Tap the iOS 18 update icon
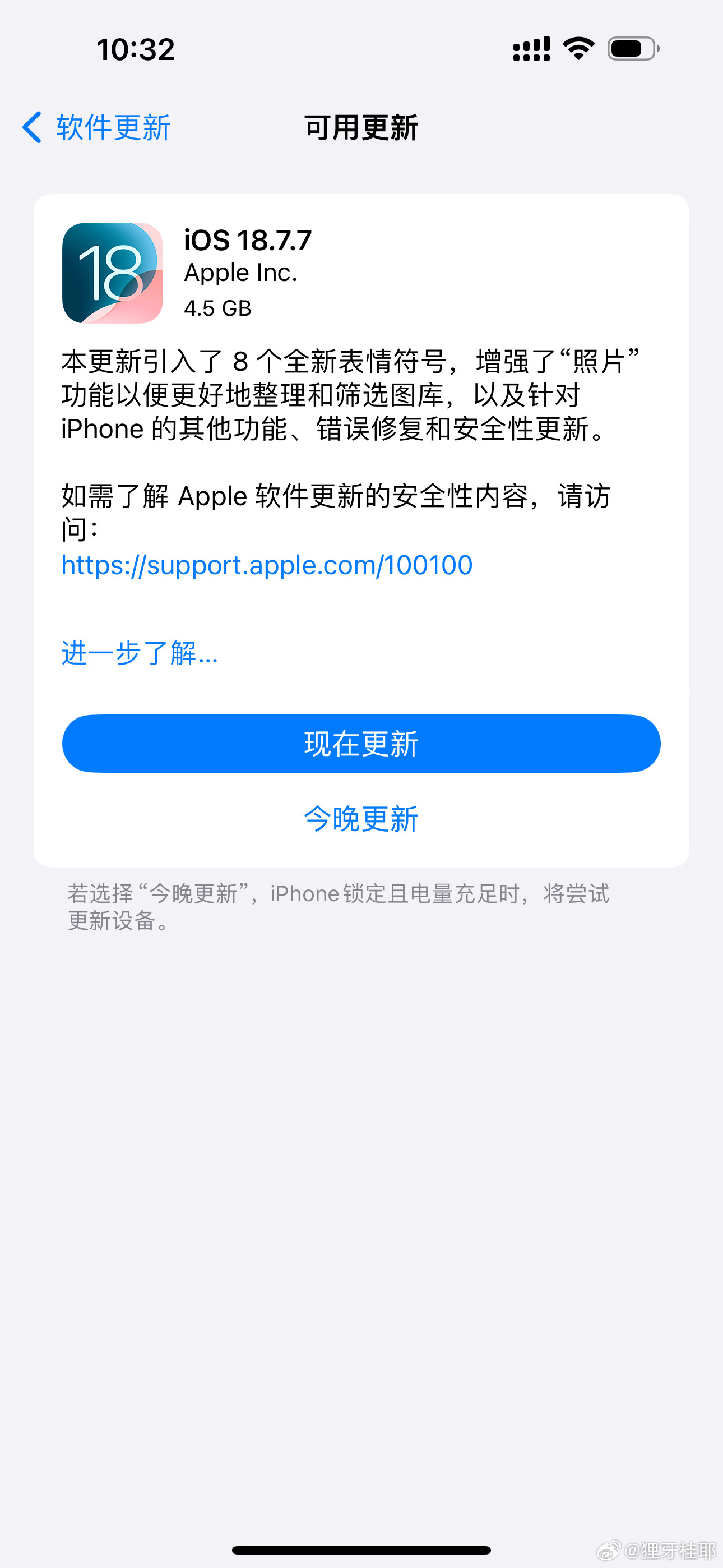The height and width of the screenshot is (1568, 723). (113, 272)
